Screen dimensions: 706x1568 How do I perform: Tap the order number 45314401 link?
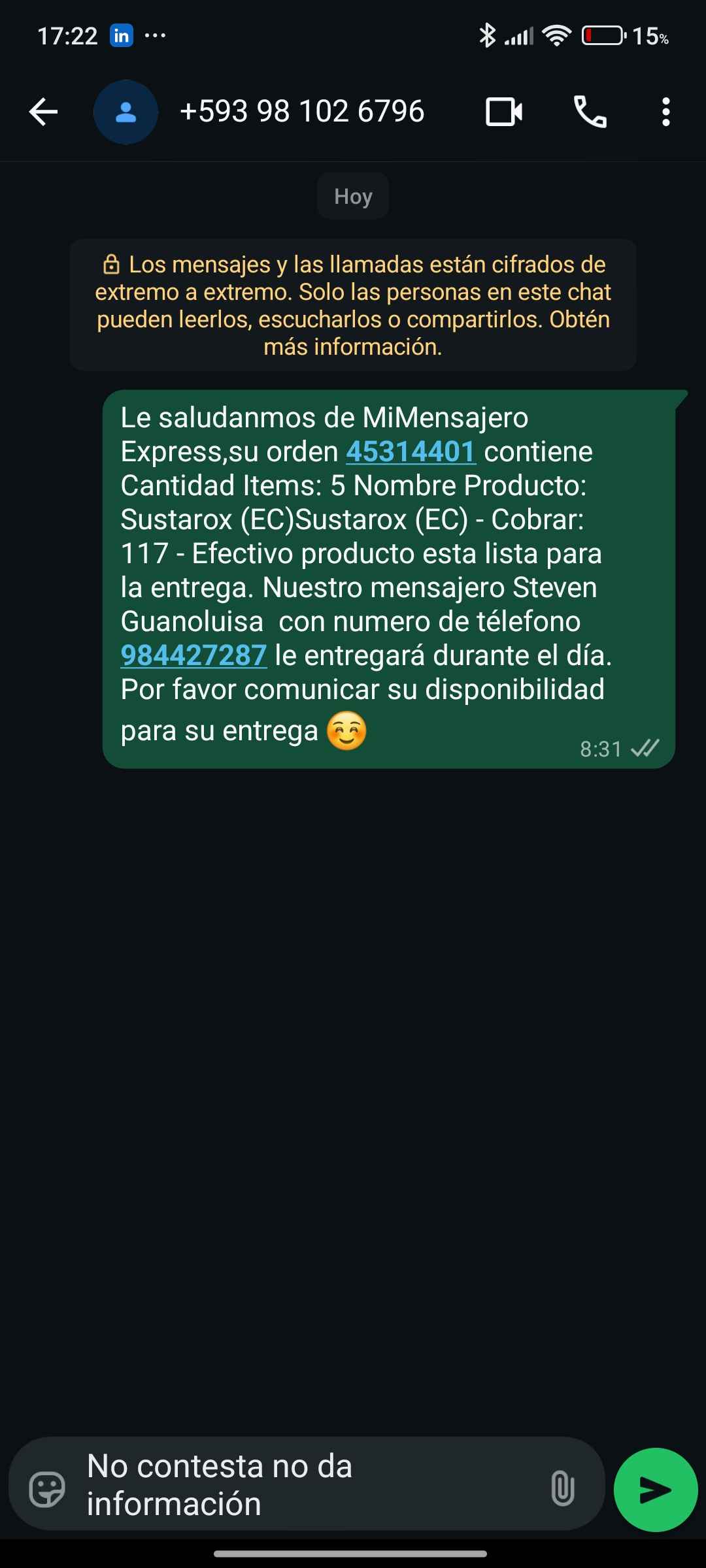[411, 451]
